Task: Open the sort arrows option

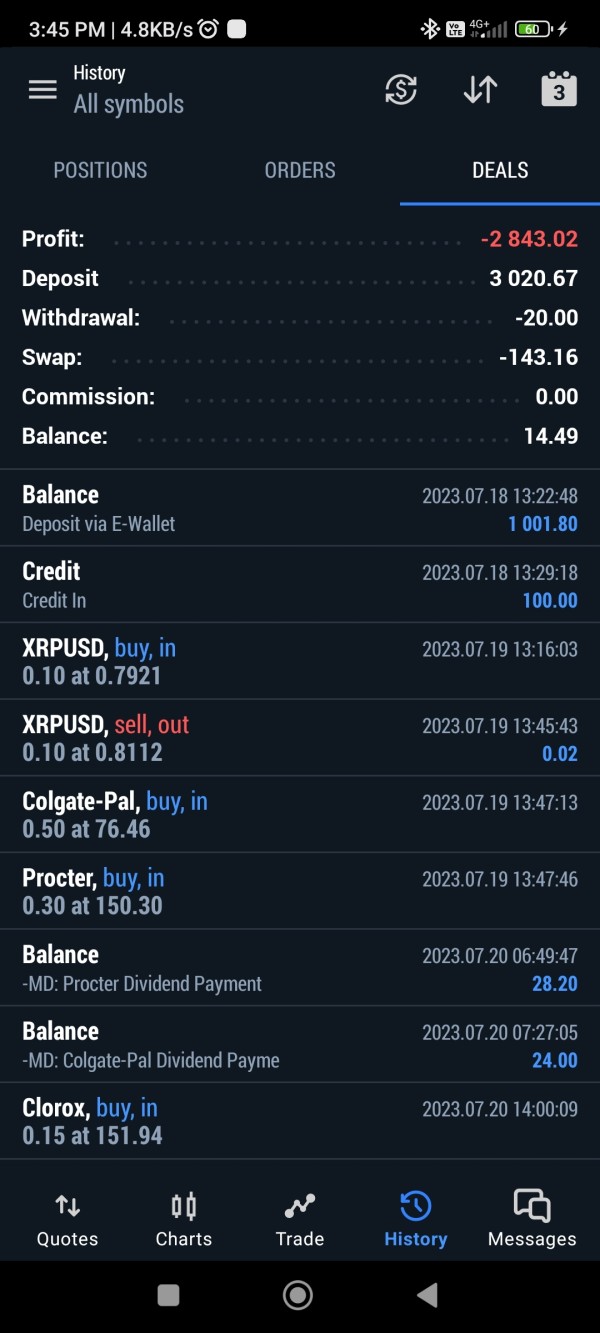Action: 480,90
